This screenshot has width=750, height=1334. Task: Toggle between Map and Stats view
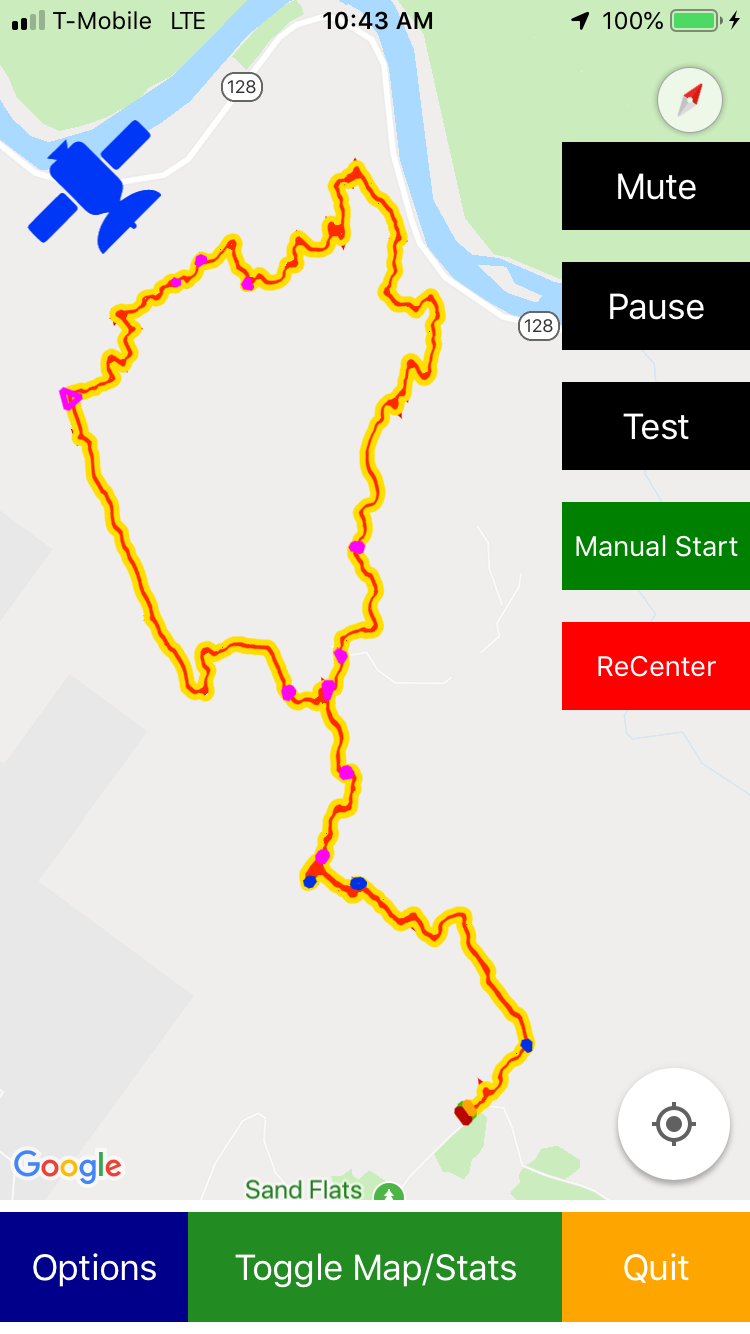(375, 1268)
